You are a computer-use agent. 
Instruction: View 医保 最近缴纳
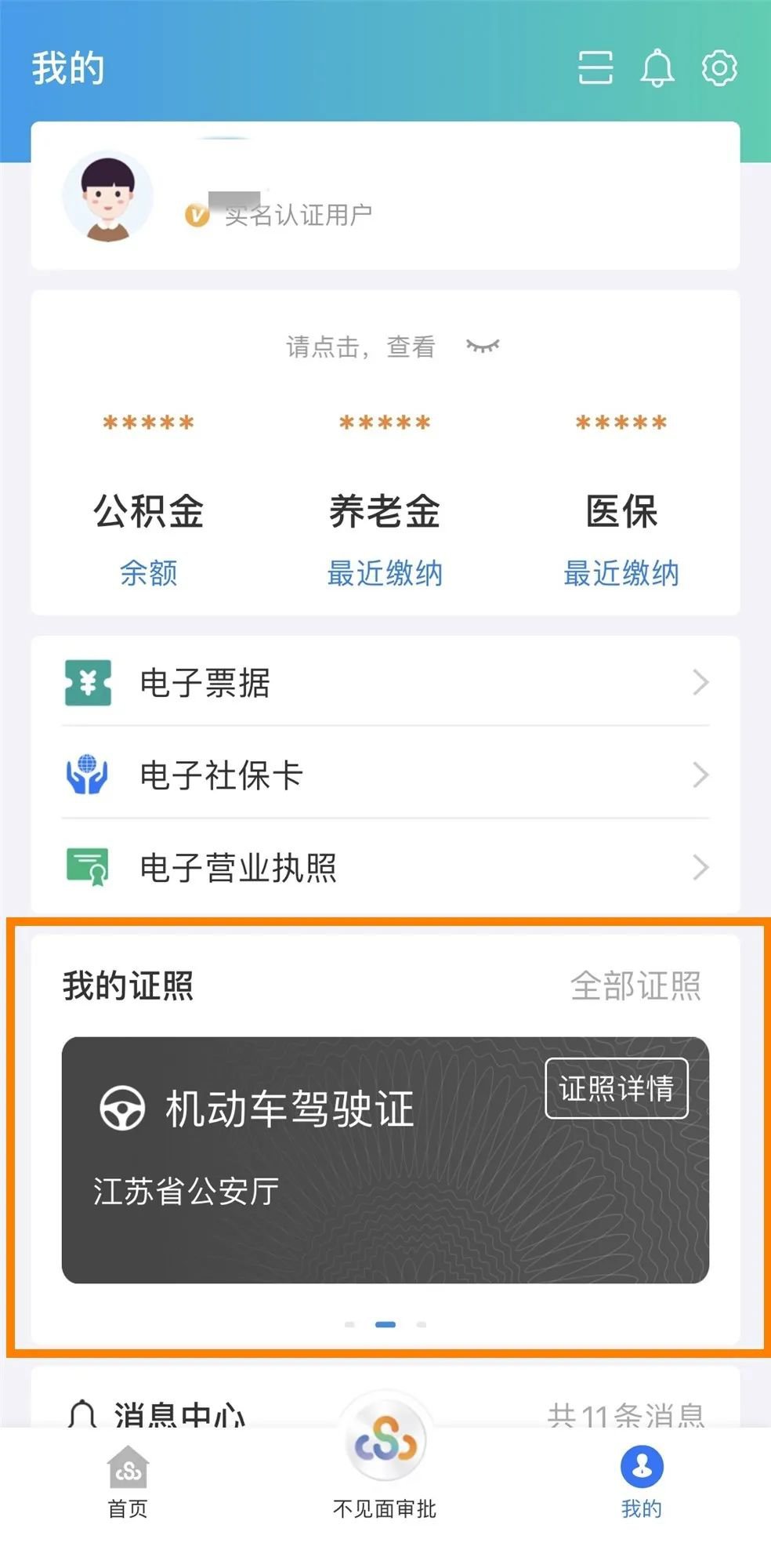621,573
